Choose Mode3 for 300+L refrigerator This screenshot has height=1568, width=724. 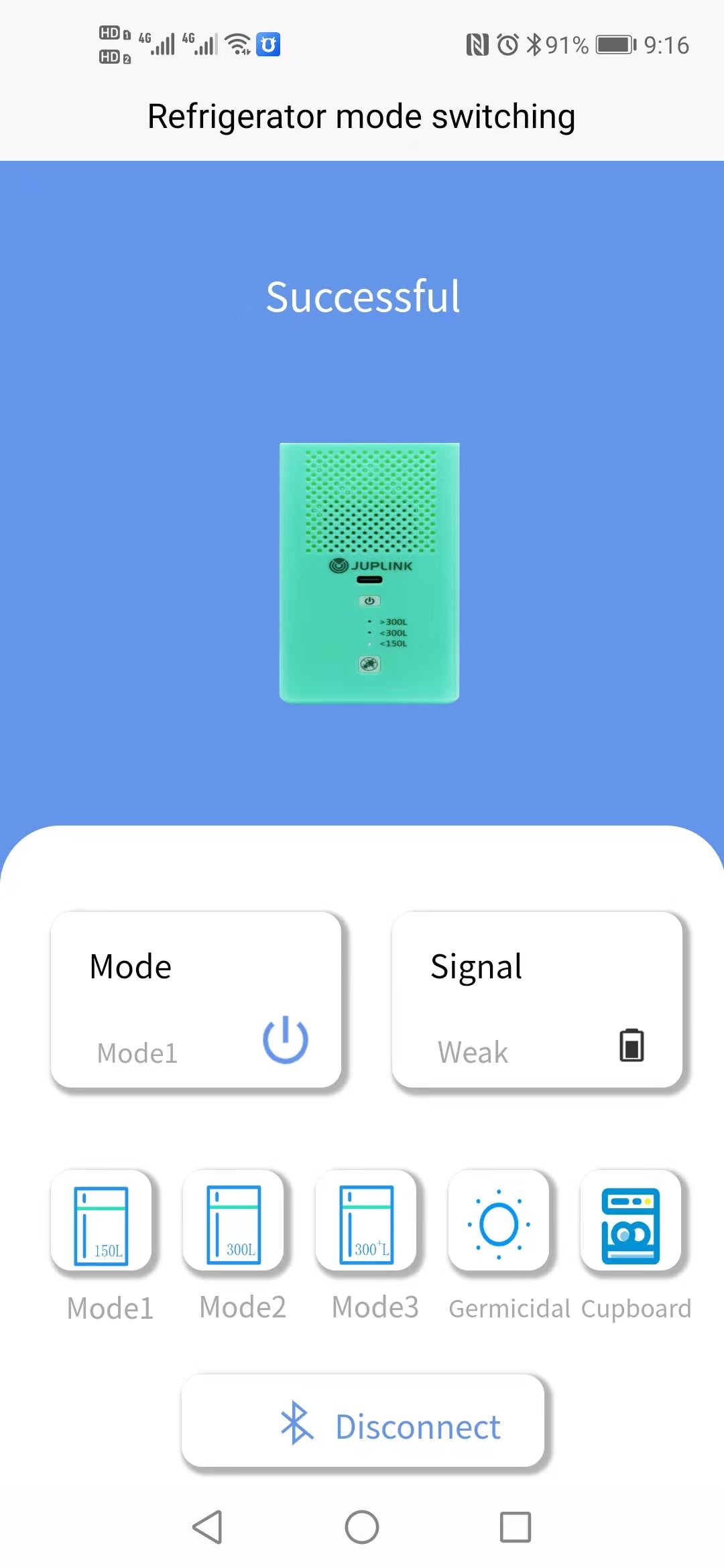[x=366, y=1220]
